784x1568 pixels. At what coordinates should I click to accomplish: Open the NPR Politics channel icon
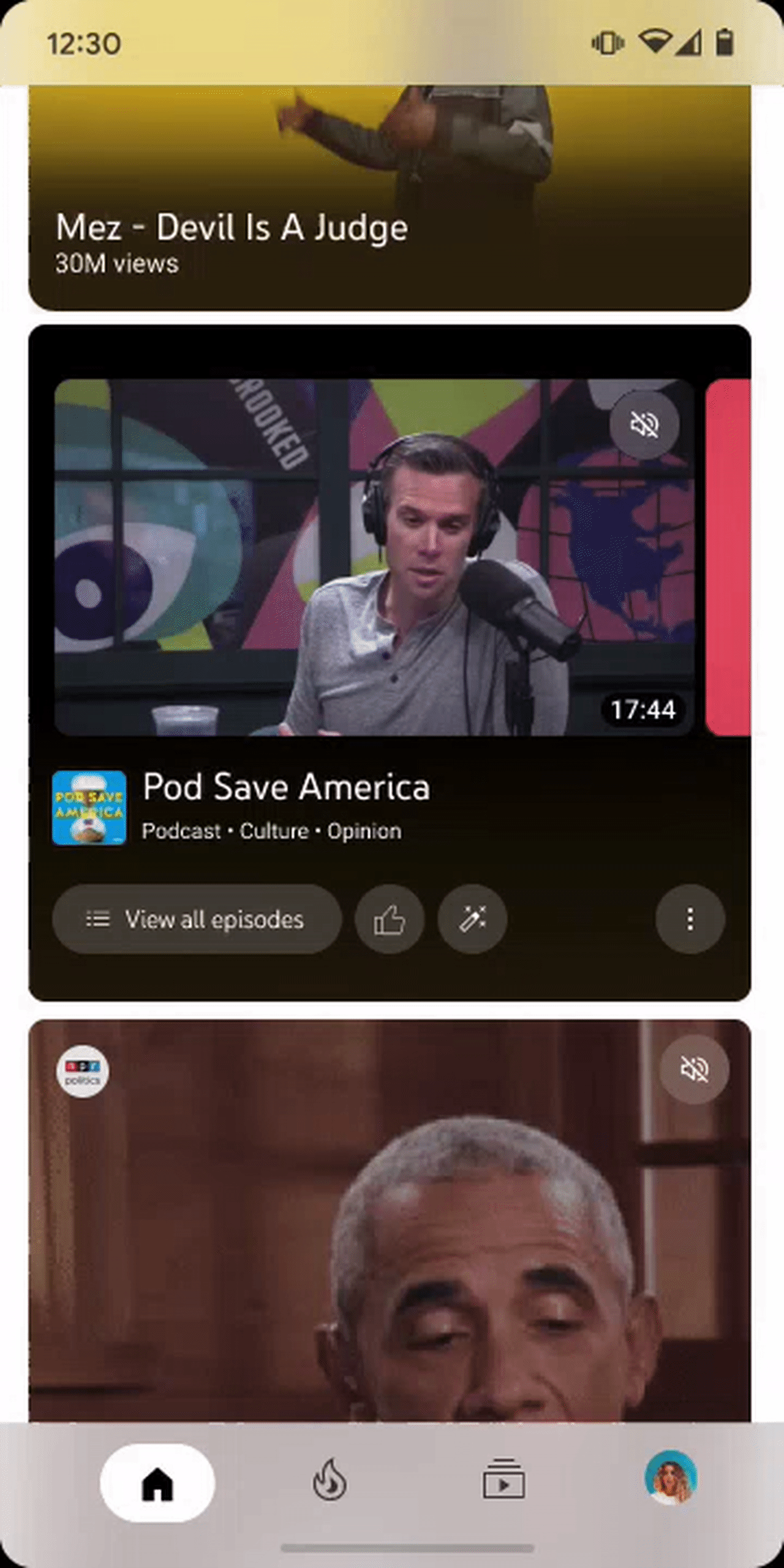[83, 1071]
